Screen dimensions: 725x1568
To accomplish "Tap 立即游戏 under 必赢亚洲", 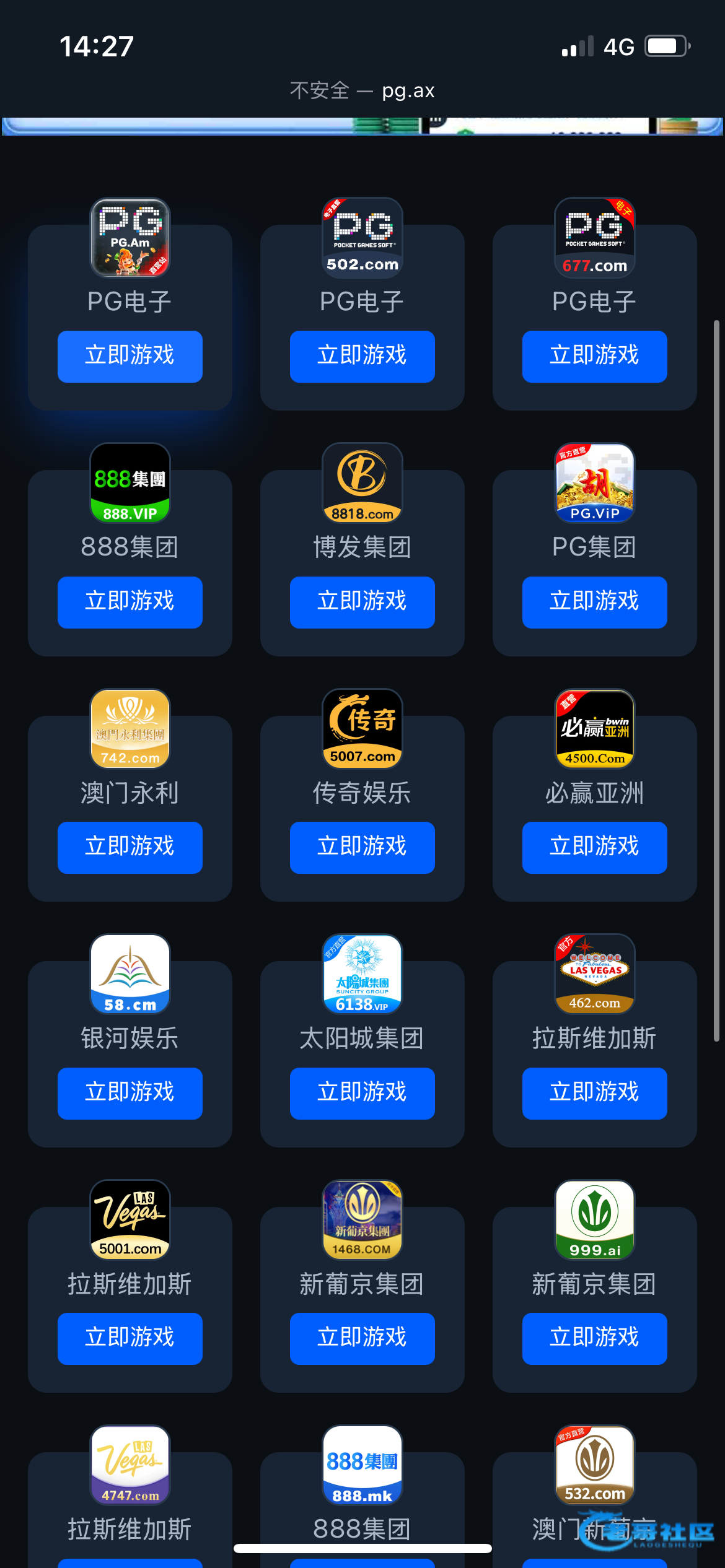I will click(595, 847).
